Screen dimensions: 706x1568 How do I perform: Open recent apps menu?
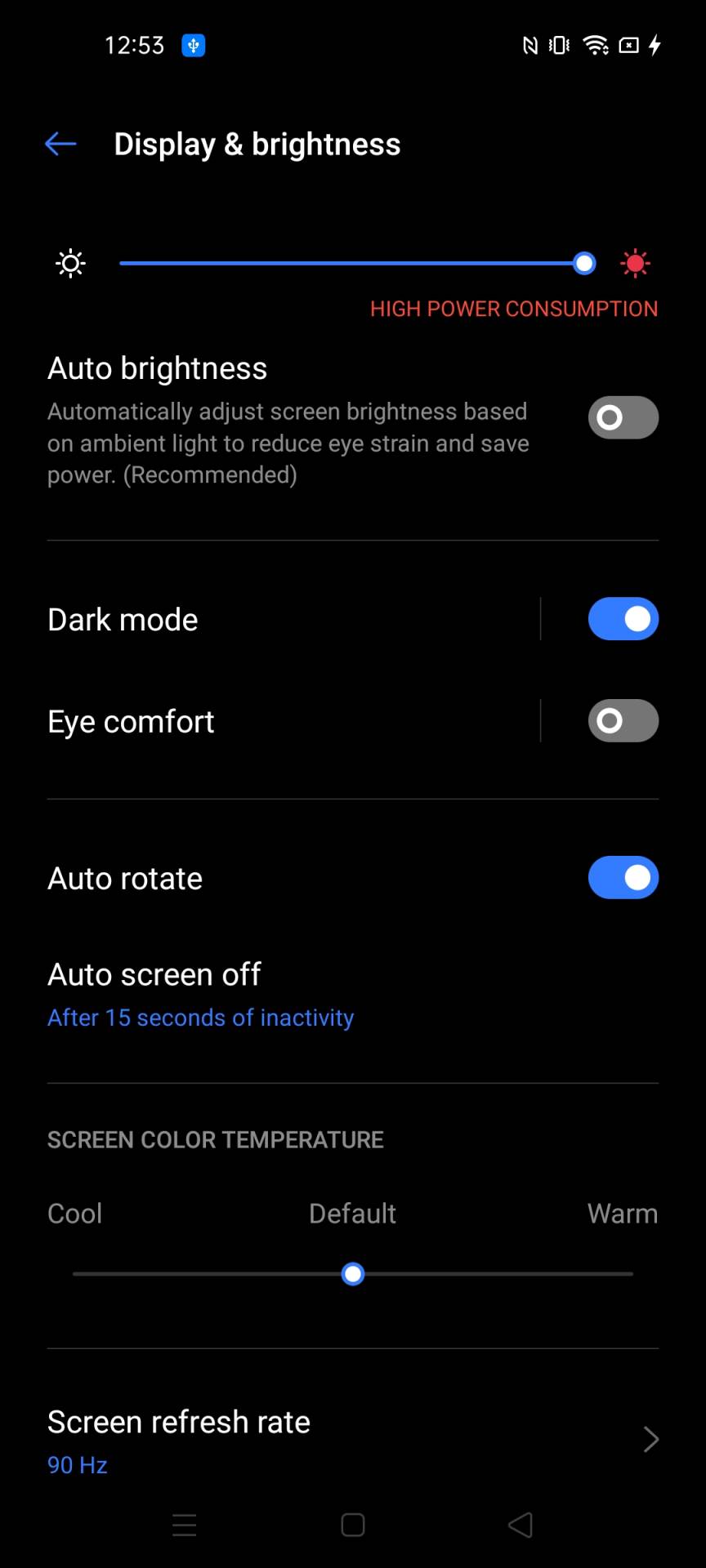point(185,1525)
